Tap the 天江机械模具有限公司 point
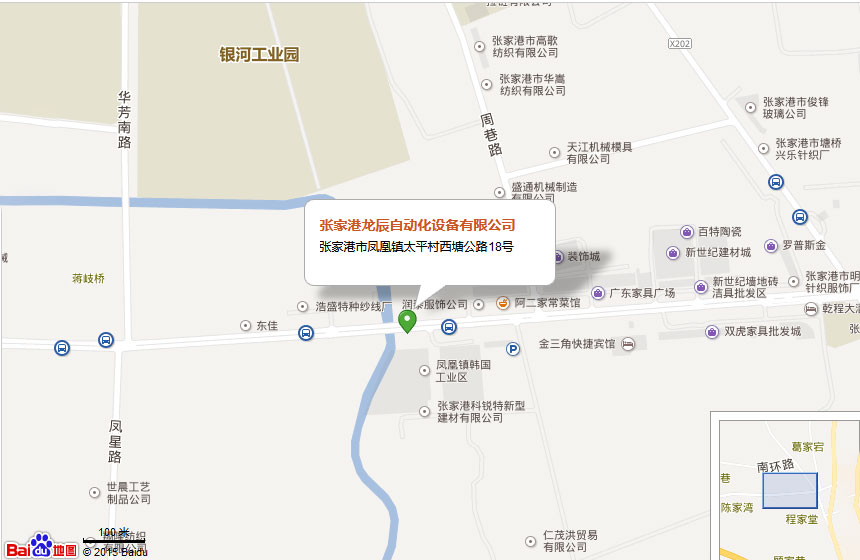The height and width of the screenshot is (560, 860). click(555, 153)
